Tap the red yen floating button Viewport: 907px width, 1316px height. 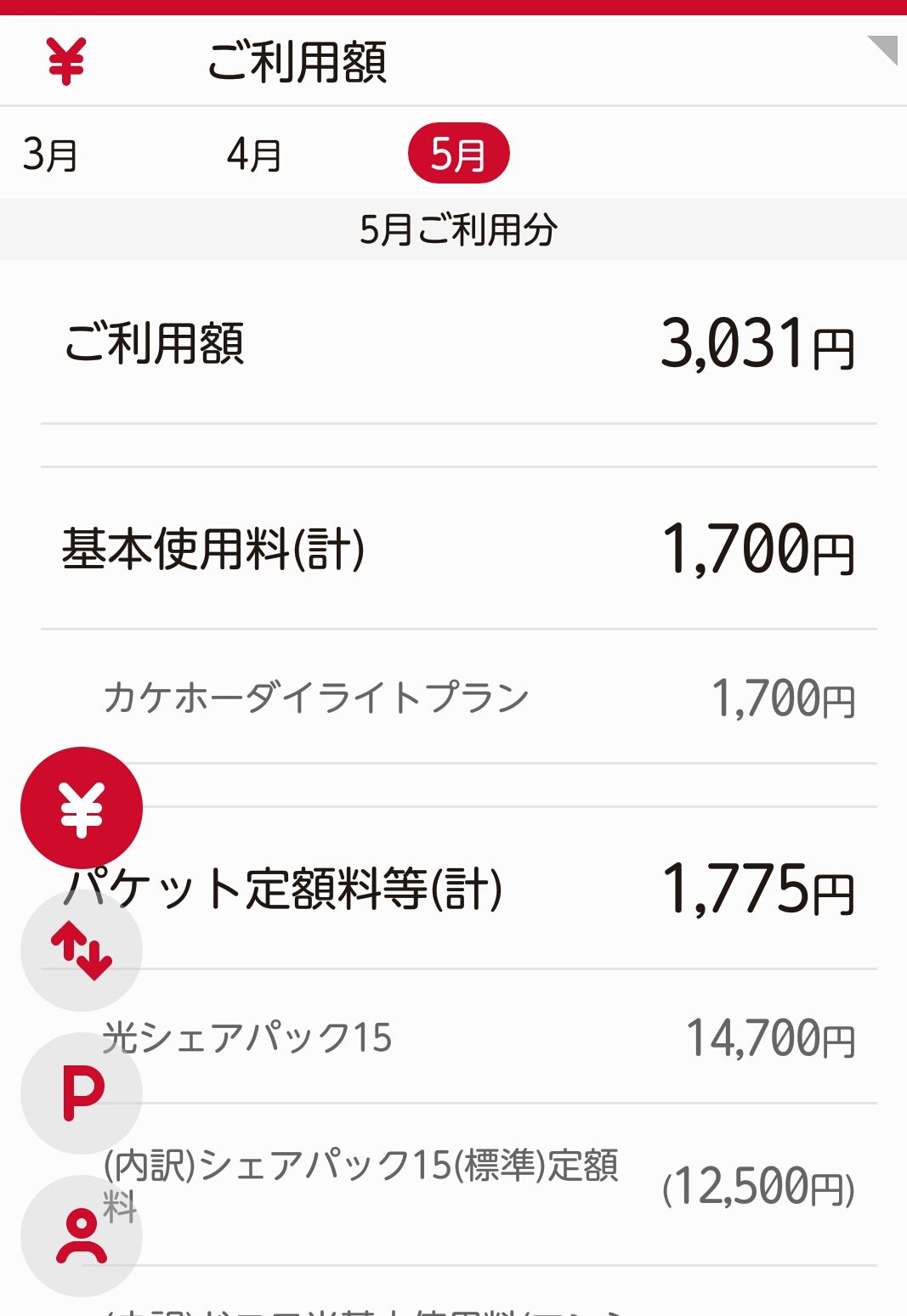pos(82,807)
